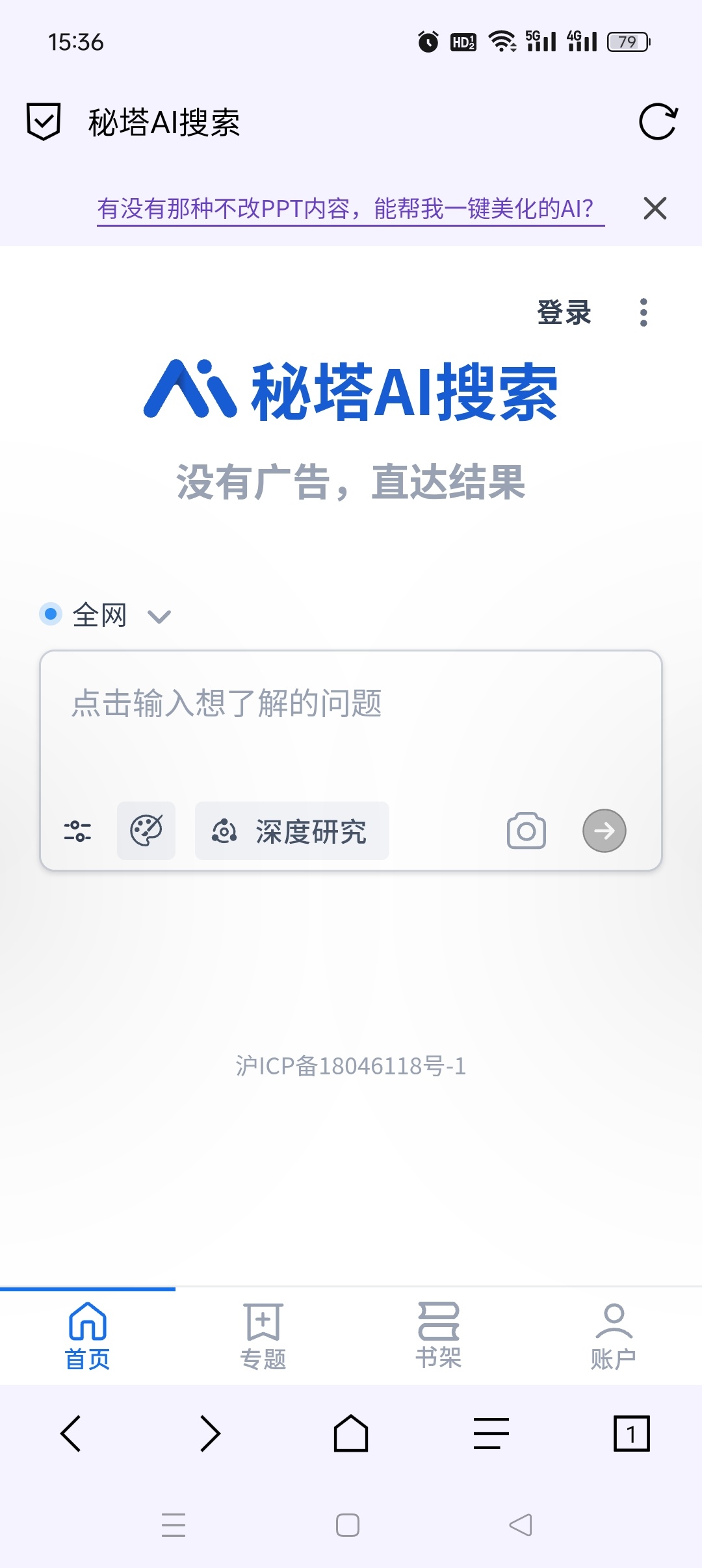This screenshot has height=1568, width=702.
Task: Open the camera to search by image
Action: pos(525,831)
